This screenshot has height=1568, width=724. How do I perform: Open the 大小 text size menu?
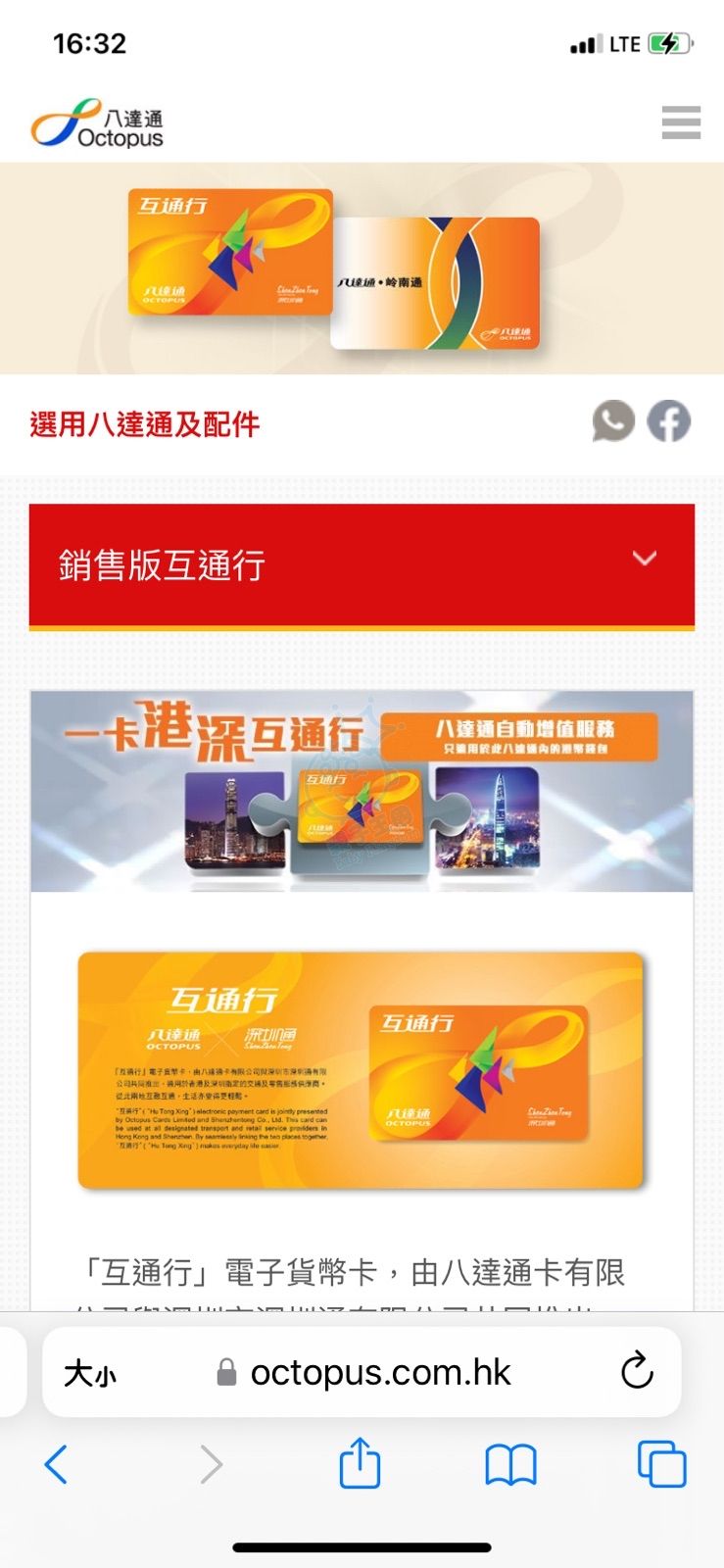(90, 1373)
